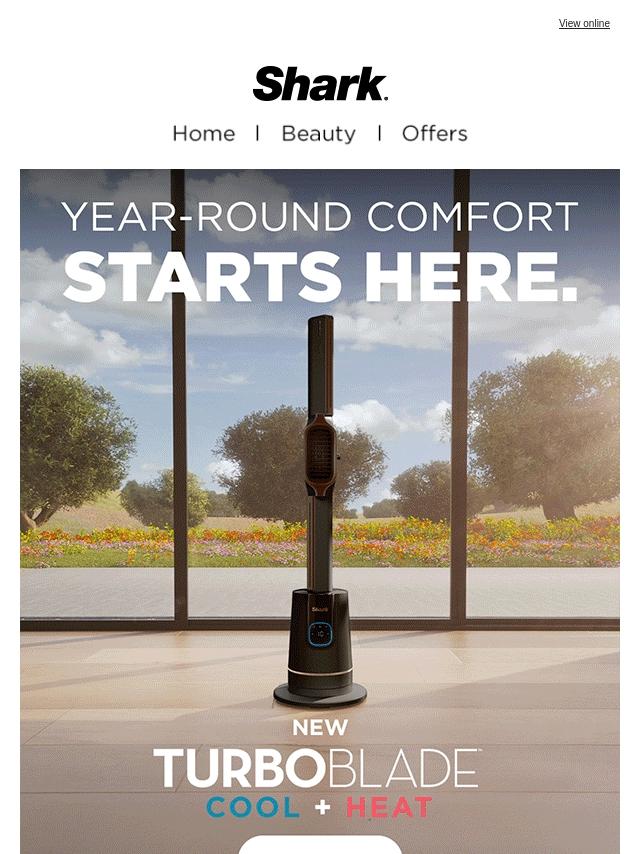640x854 pixels.
Task: Browse the Offers link
Action: (x=434, y=134)
